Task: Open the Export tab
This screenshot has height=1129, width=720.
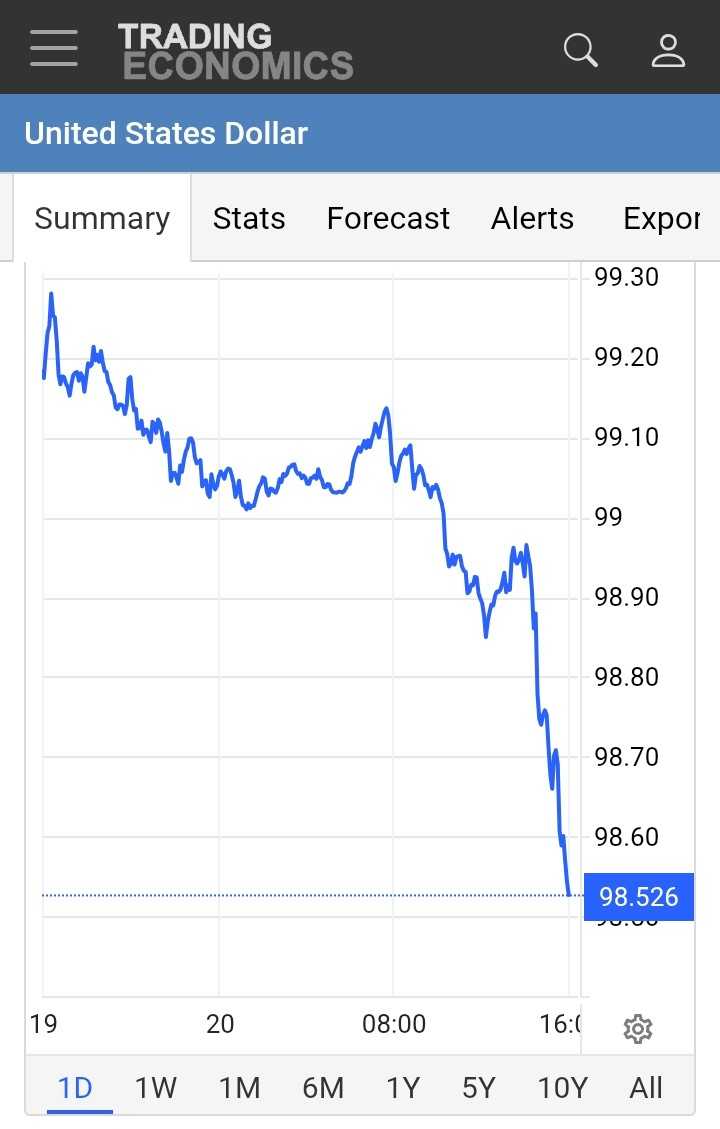Action: (660, 218)
